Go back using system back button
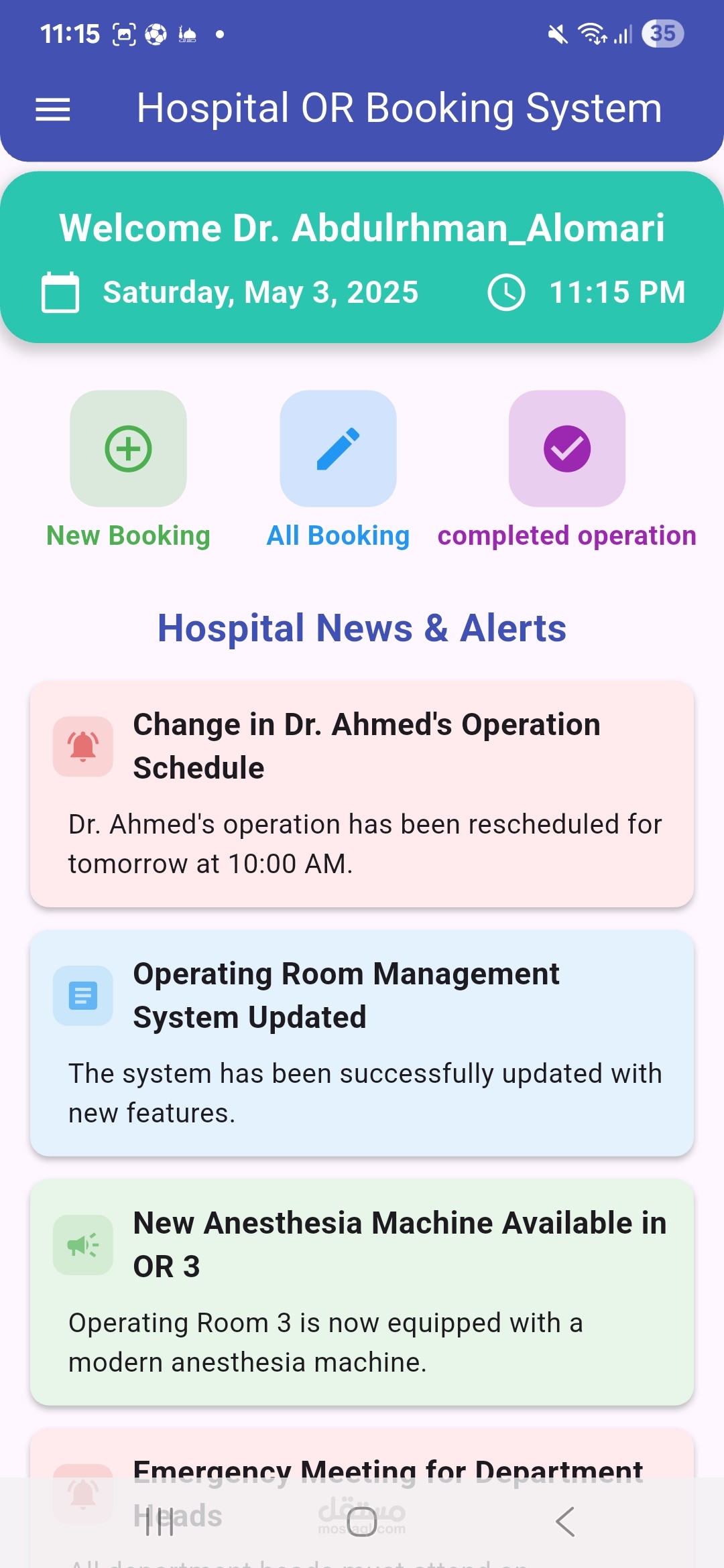Viewport: 724px width, 1568px height. click(x=565, y=1522)
